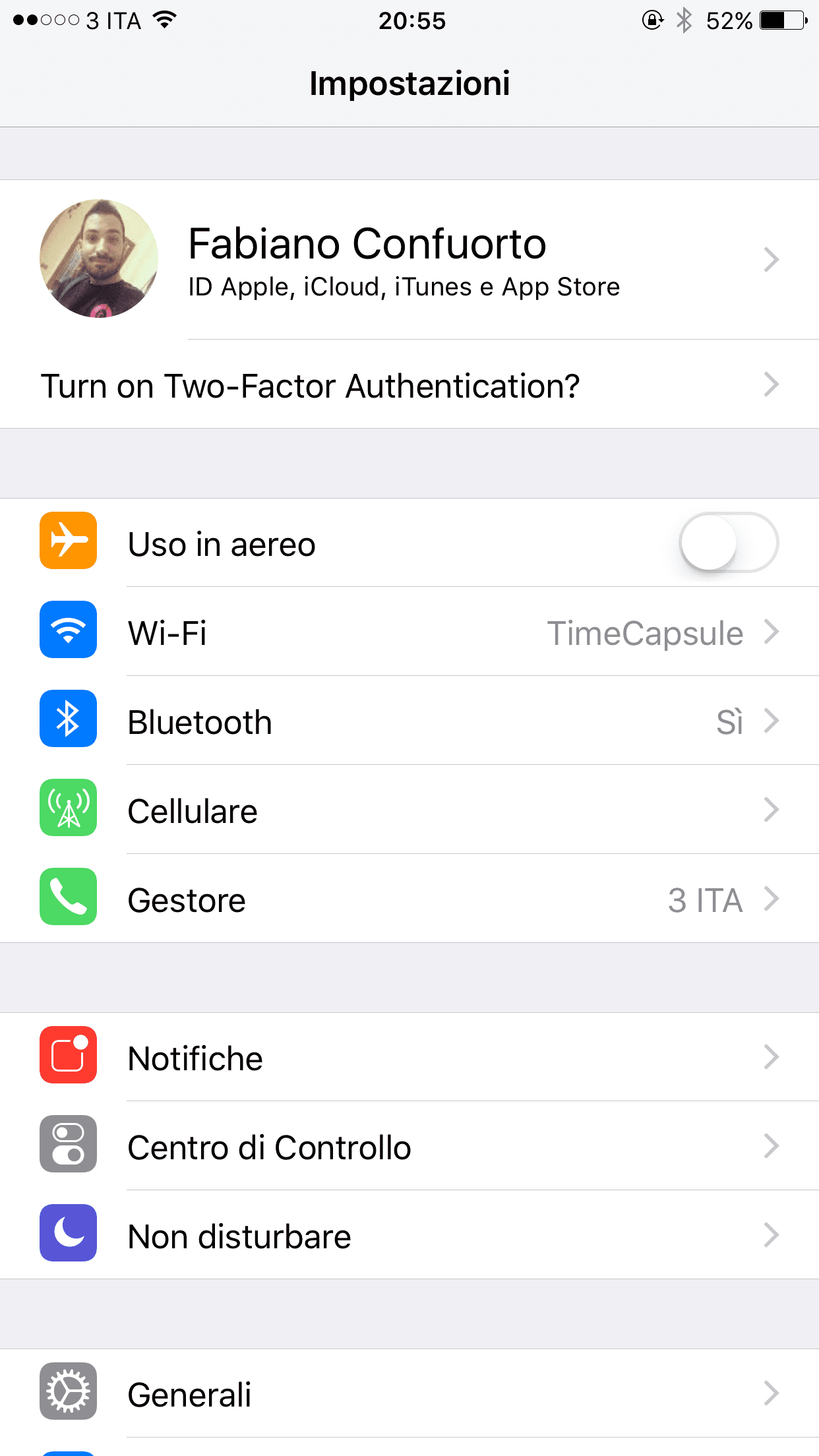This screenshot has width=819, height=1456.
Task: Select Non disturbare
Action: pyautogui.click(x=409, y=1236)
